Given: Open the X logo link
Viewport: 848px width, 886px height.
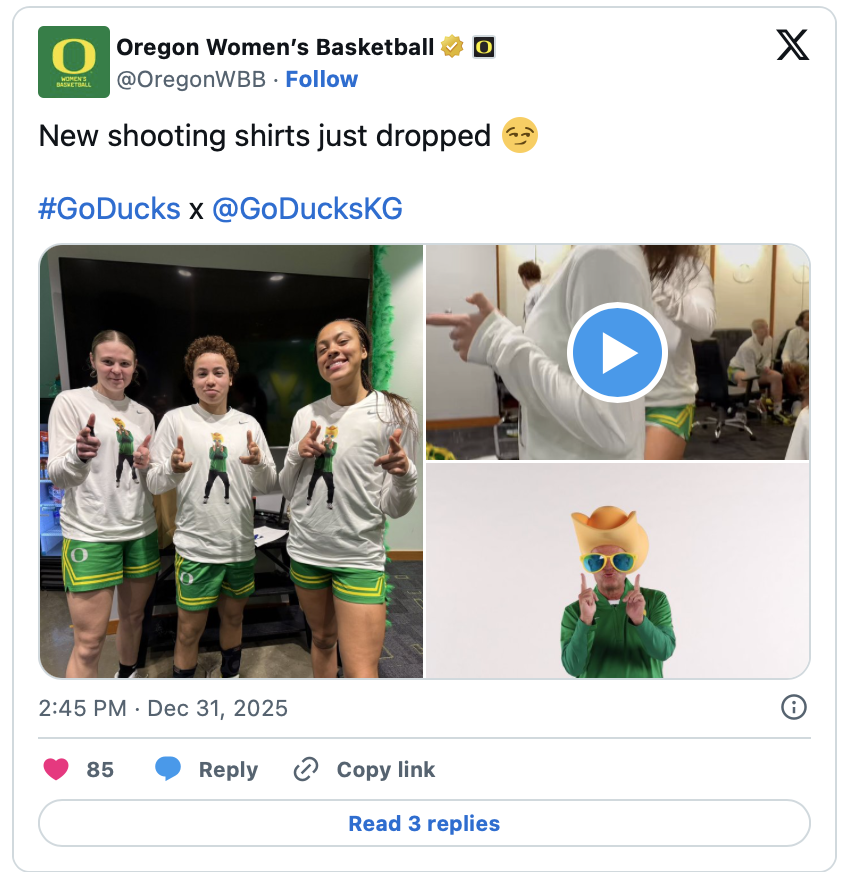Looking at the screenshot, I should 792,45.
